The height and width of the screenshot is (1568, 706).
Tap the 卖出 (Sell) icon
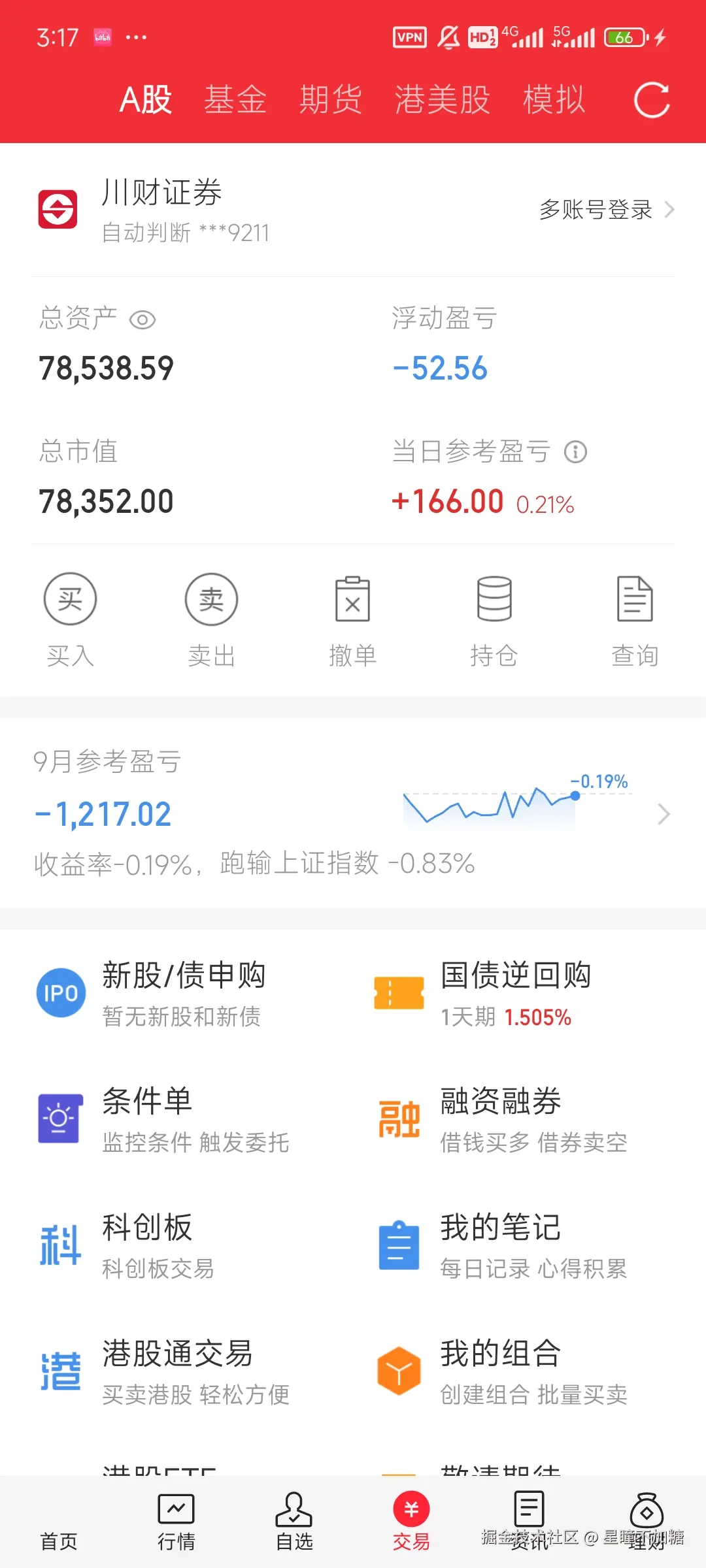pos(211,598)
